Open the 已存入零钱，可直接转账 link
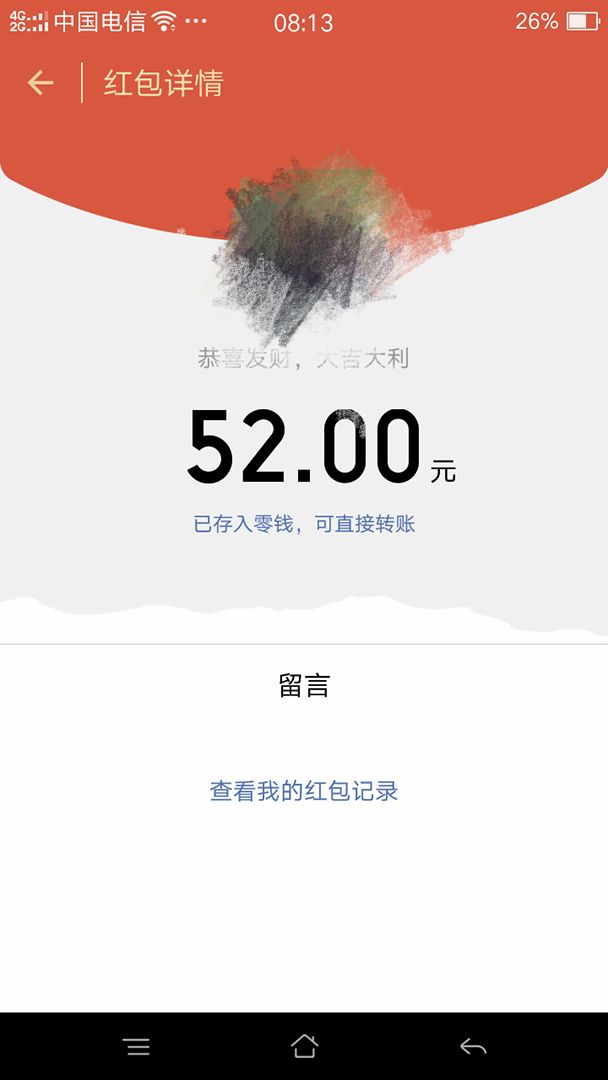Image resolution: width=608 pixels, height=1080 pixels. [304, 524]
